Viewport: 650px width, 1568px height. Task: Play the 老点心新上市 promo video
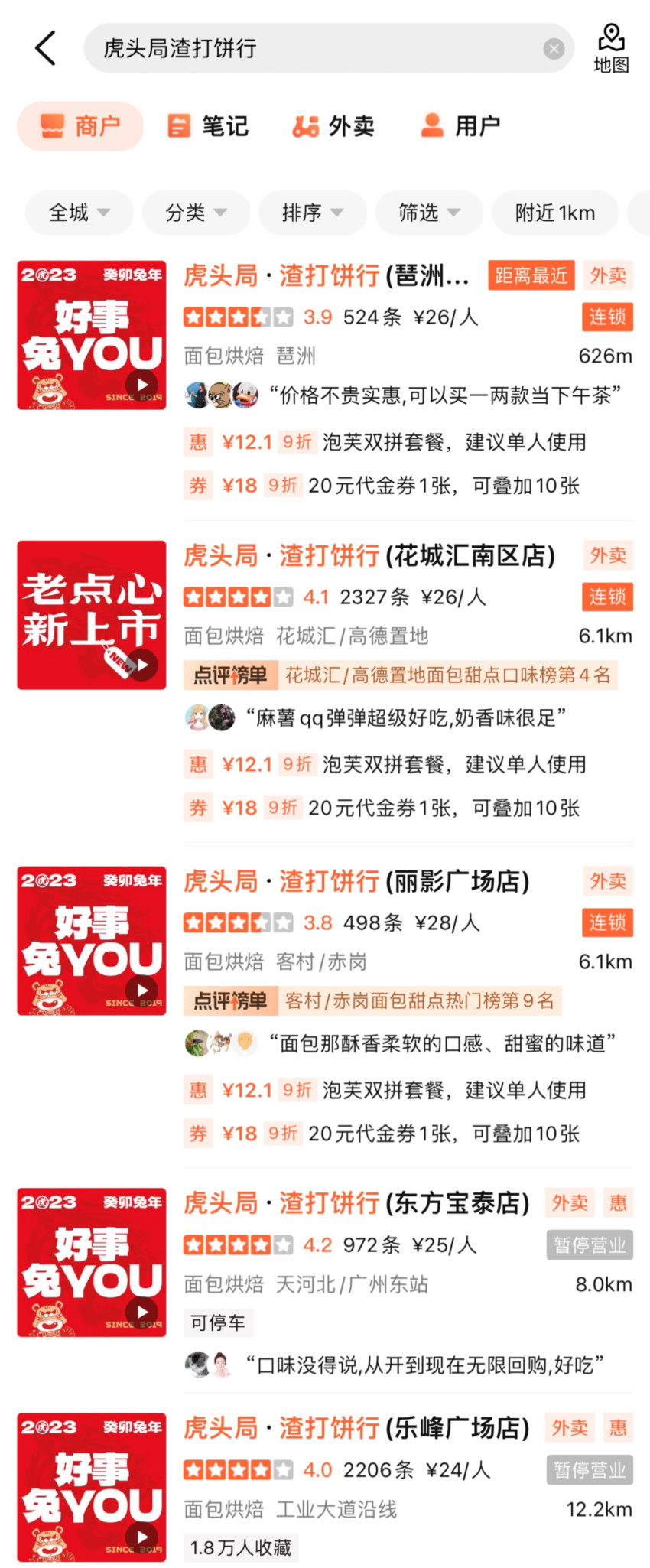tap(142, 665)
